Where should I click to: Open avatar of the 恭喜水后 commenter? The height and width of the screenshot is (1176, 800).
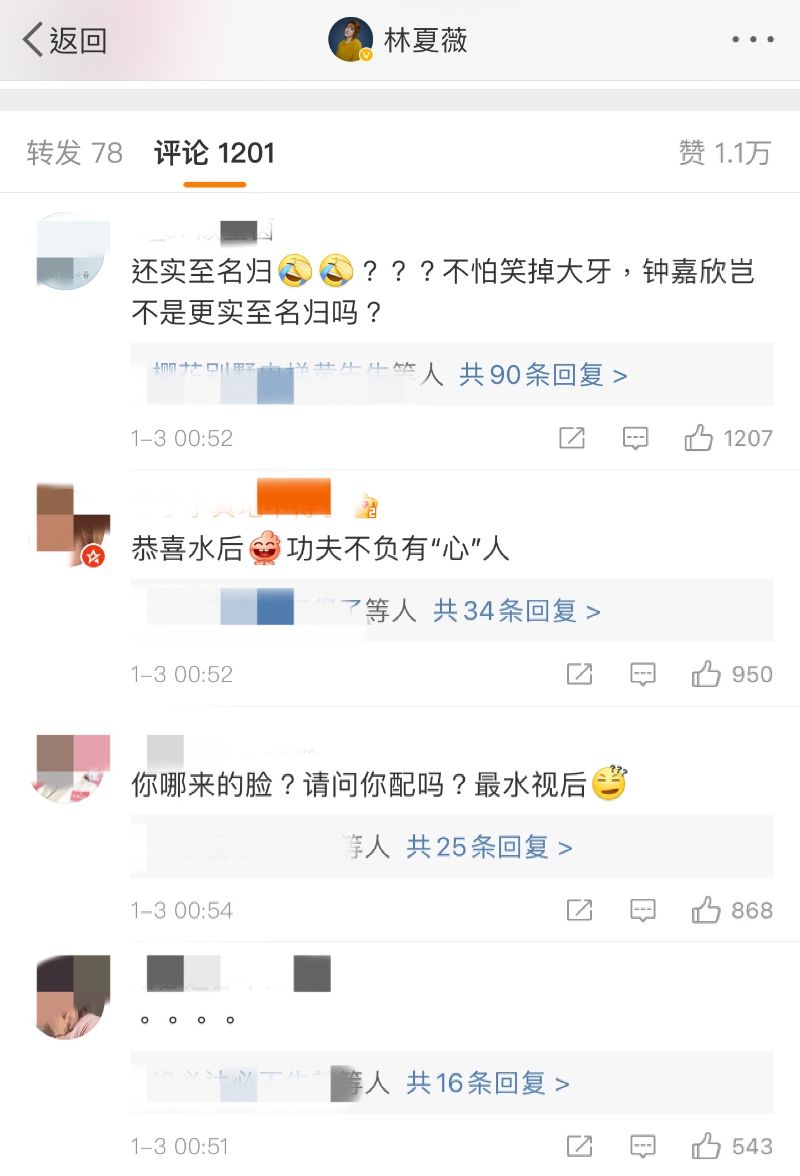coord(72,525)
